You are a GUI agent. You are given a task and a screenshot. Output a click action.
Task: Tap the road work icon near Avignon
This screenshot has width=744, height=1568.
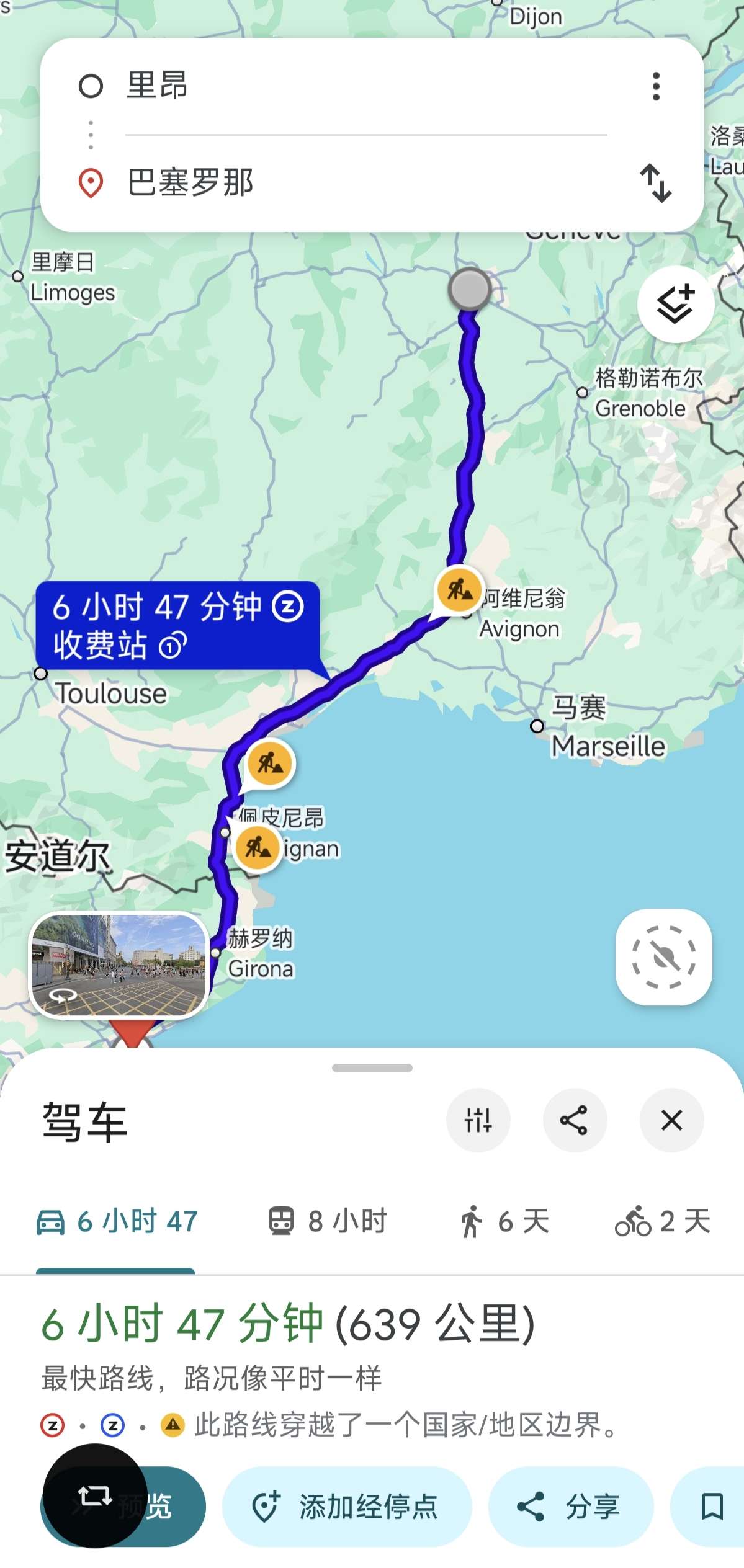tap(459, 590)
